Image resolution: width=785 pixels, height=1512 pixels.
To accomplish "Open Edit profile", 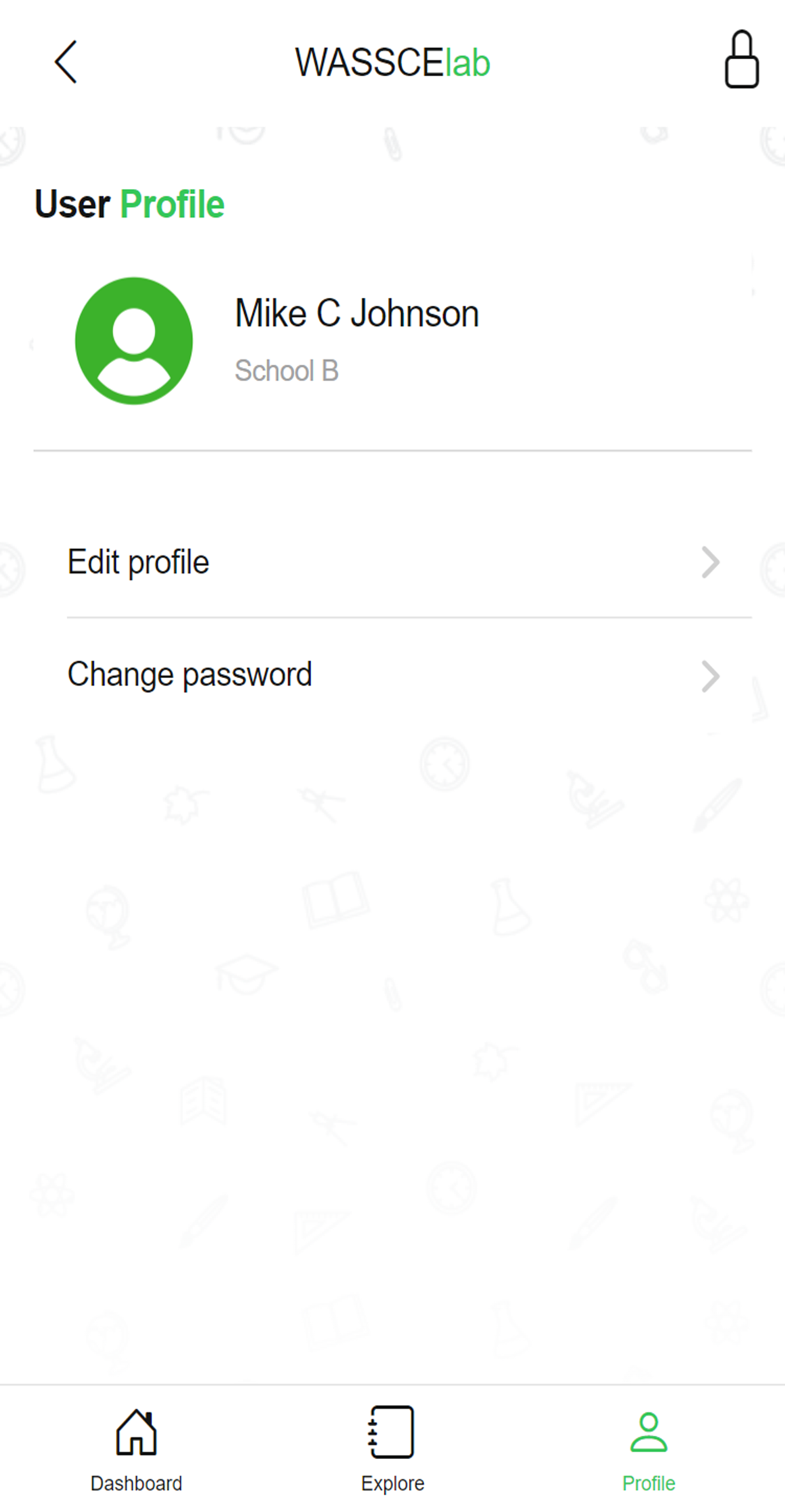I will point(393,562).
